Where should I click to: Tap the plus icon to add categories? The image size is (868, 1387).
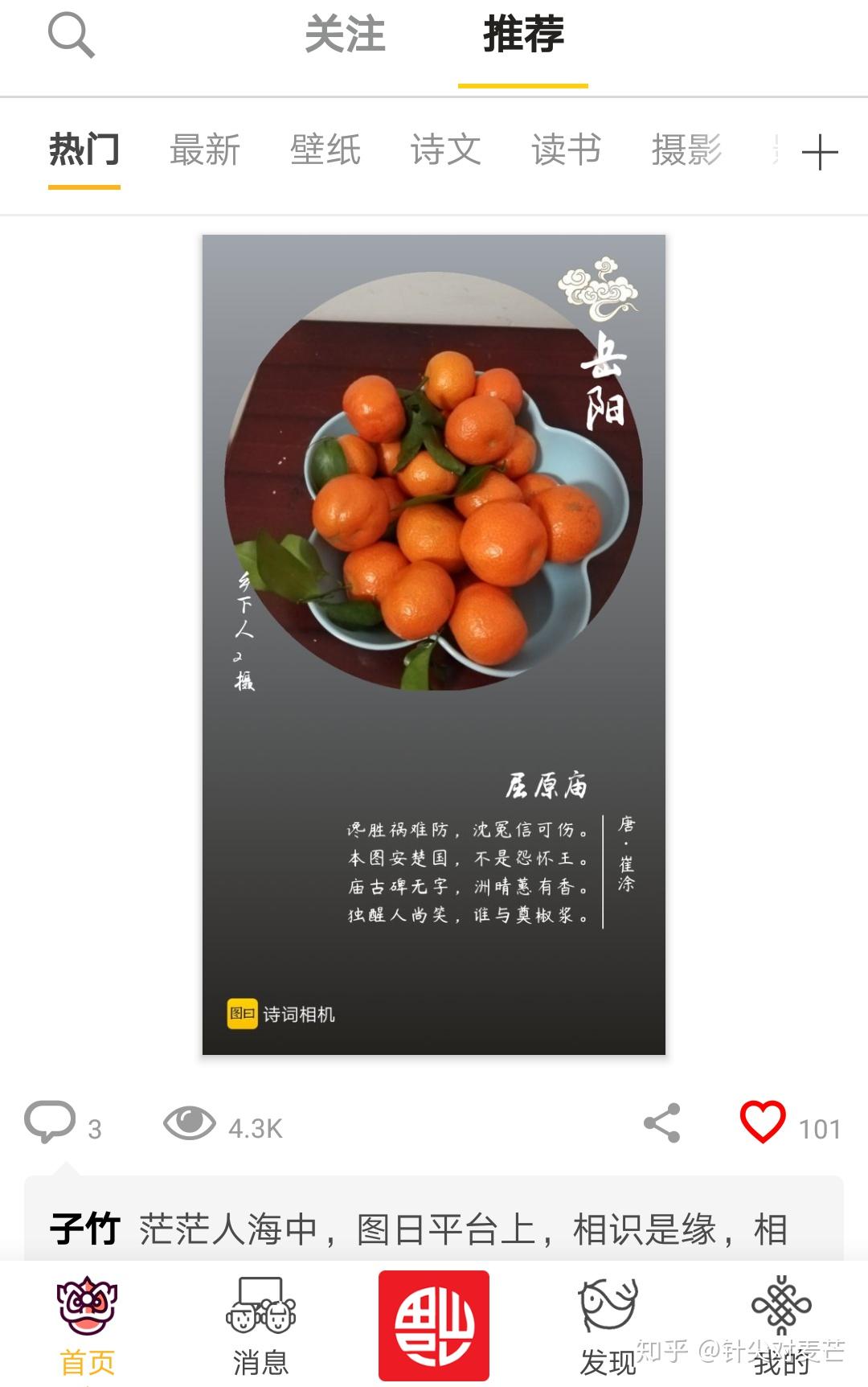tap(820, 152)
